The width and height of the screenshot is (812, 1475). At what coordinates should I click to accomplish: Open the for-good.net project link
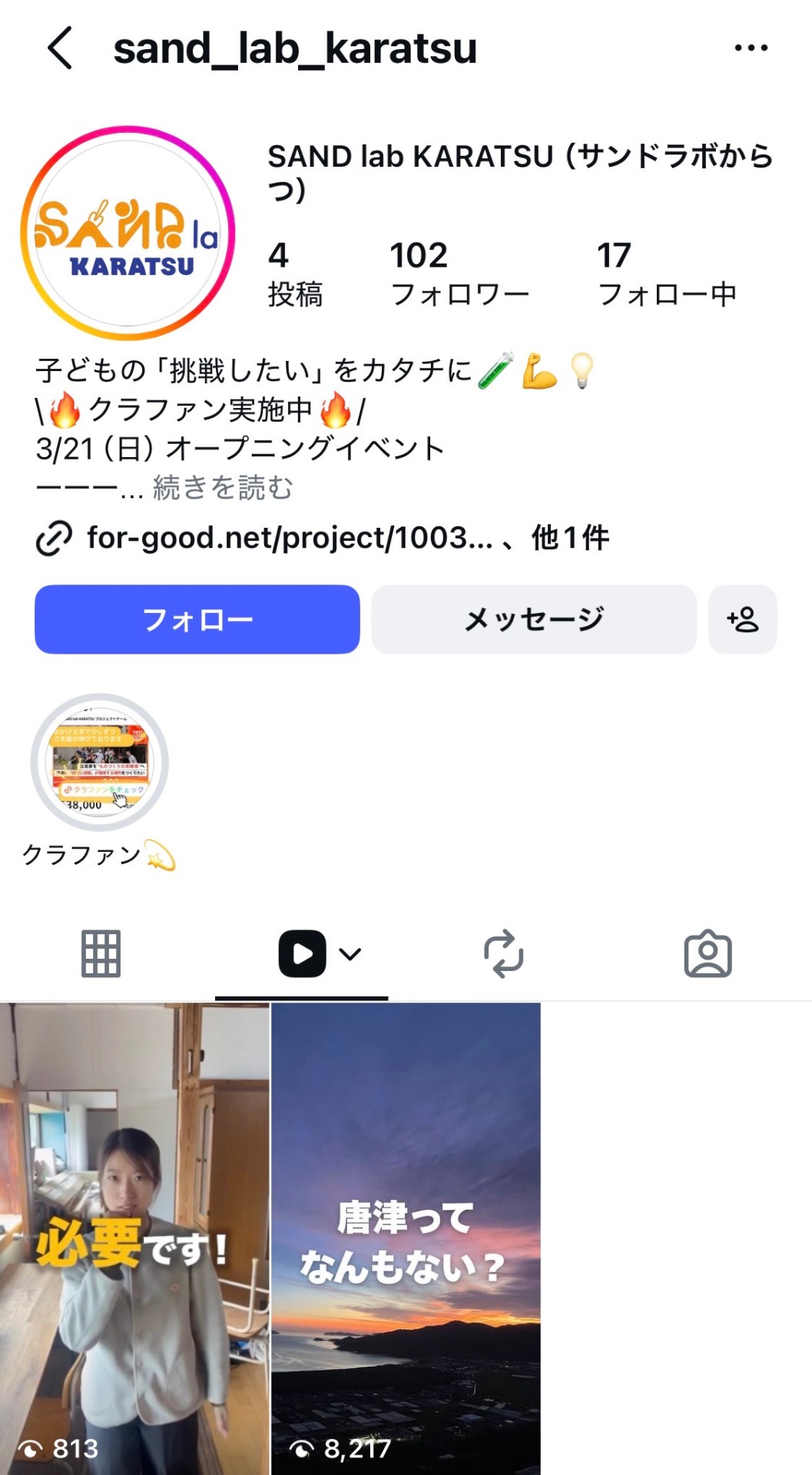click(x=289, y=538)
